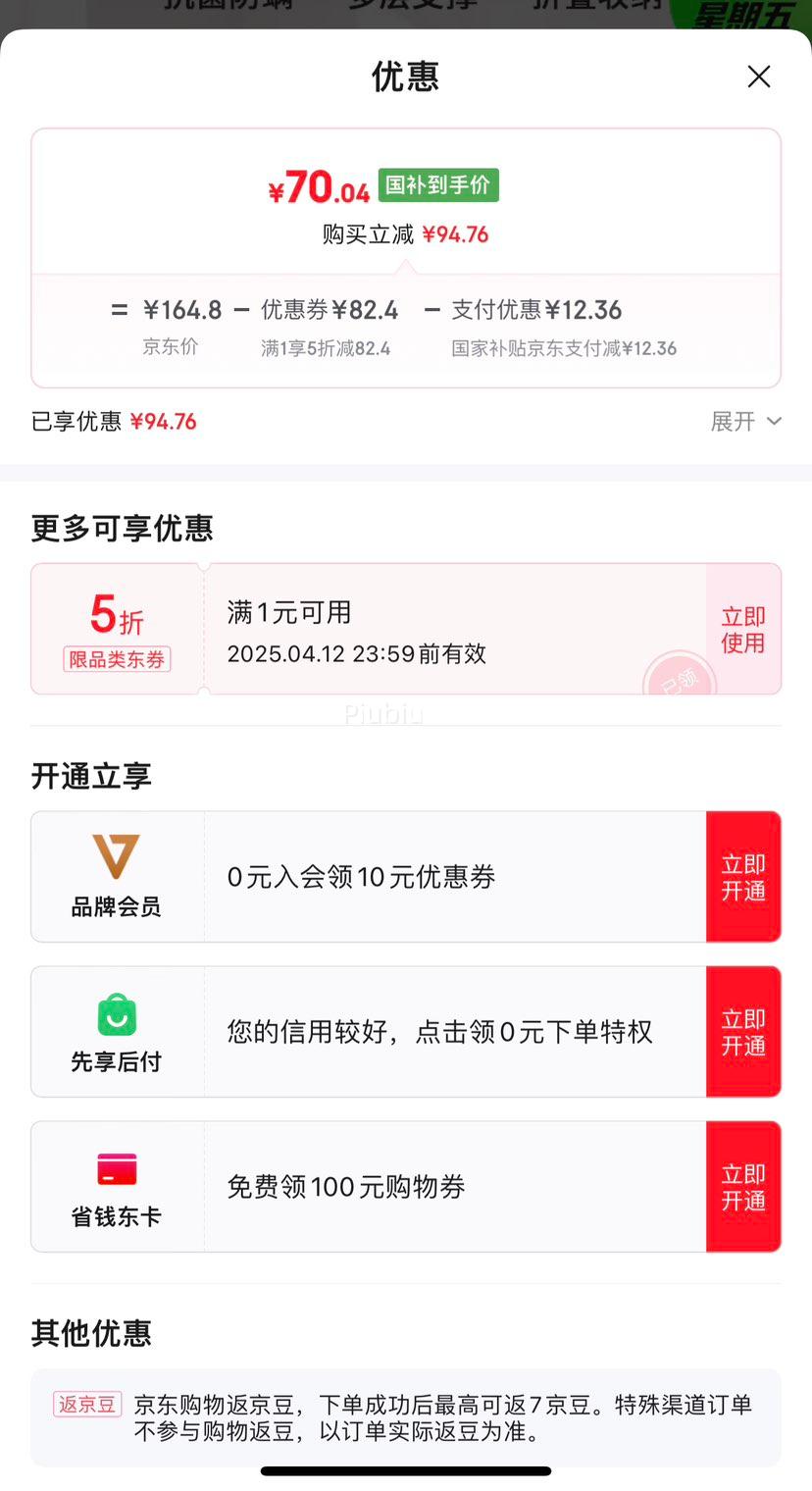
Task: Select the 抗菌防螨 banner item
Action: 223,8
